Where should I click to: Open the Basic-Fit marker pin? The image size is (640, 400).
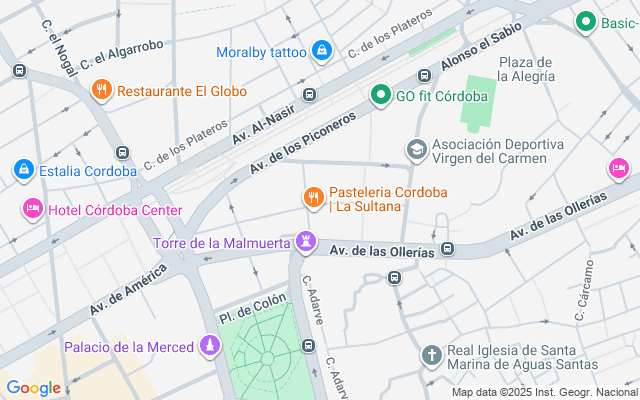[586, 21]
